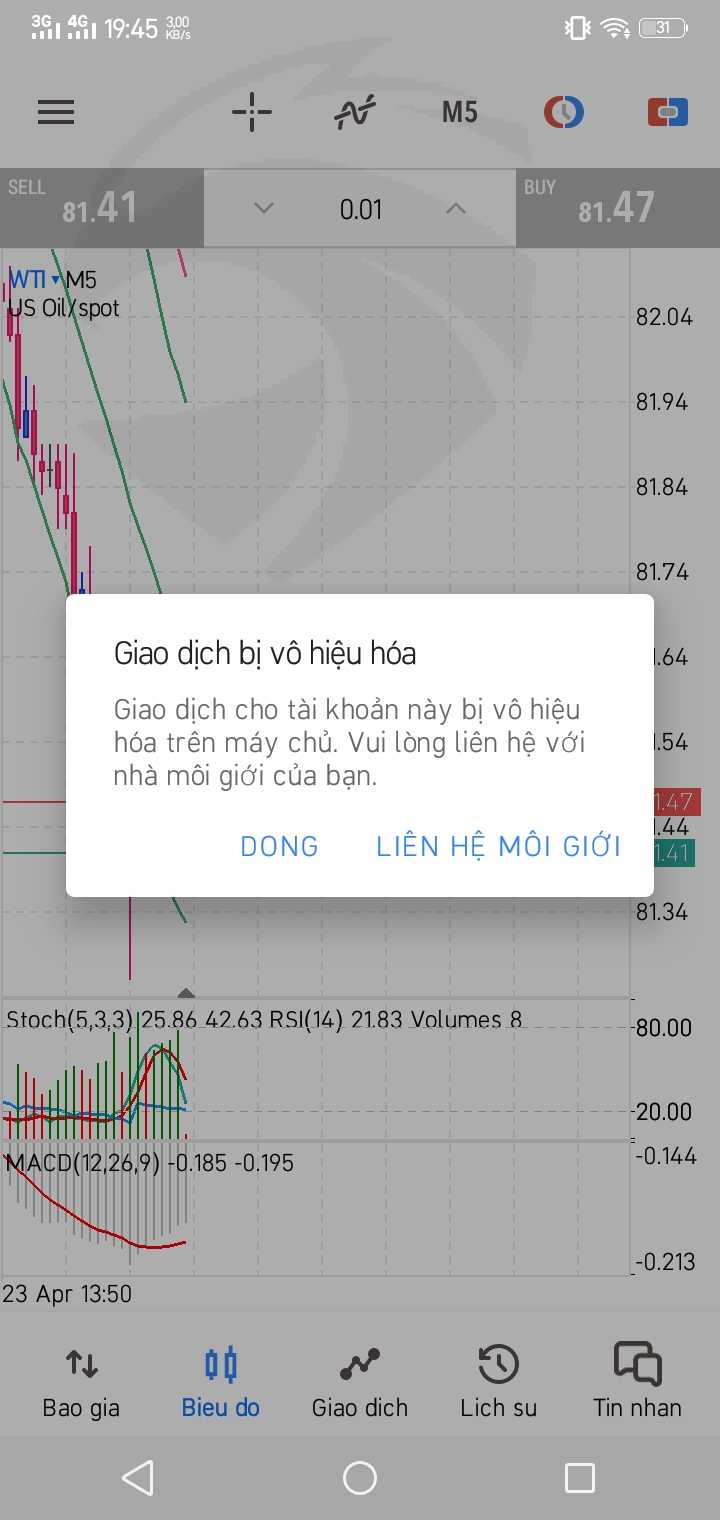Buy at 81.47
The width and height of the screenshot is (720, 1520).
tap(618, 208)
